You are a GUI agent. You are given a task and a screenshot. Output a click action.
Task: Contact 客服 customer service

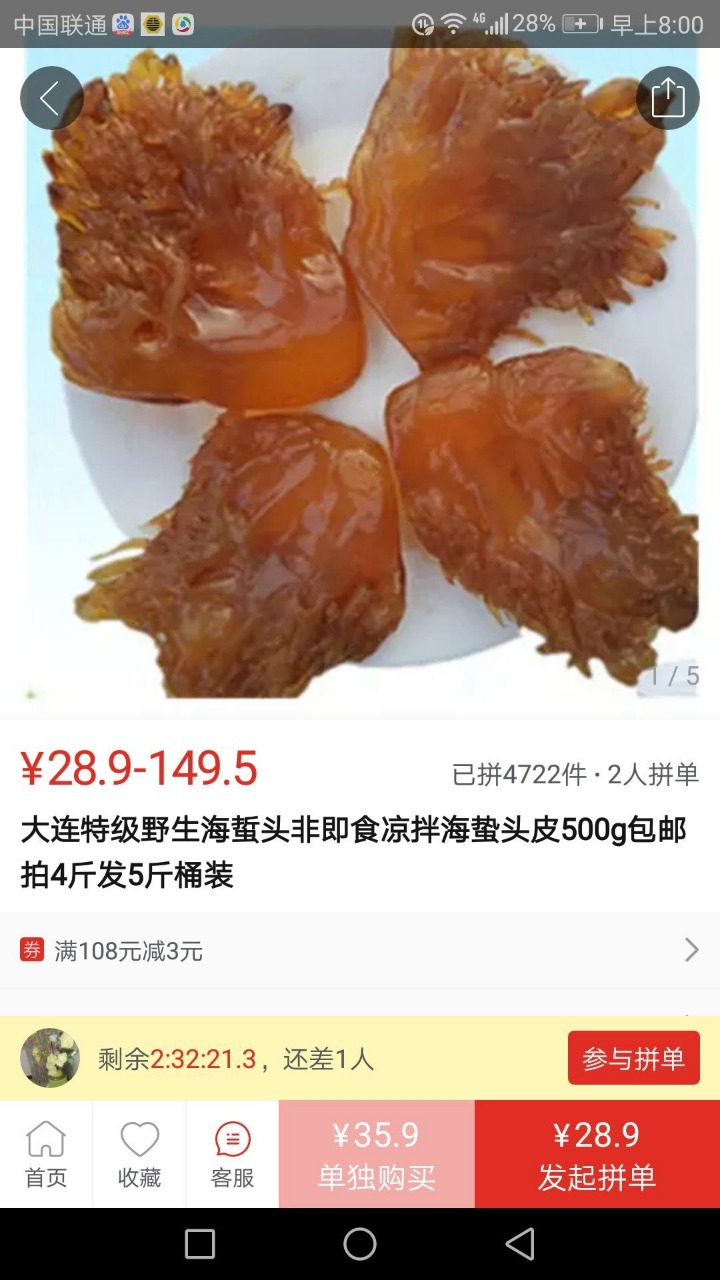pos(232,1154)
